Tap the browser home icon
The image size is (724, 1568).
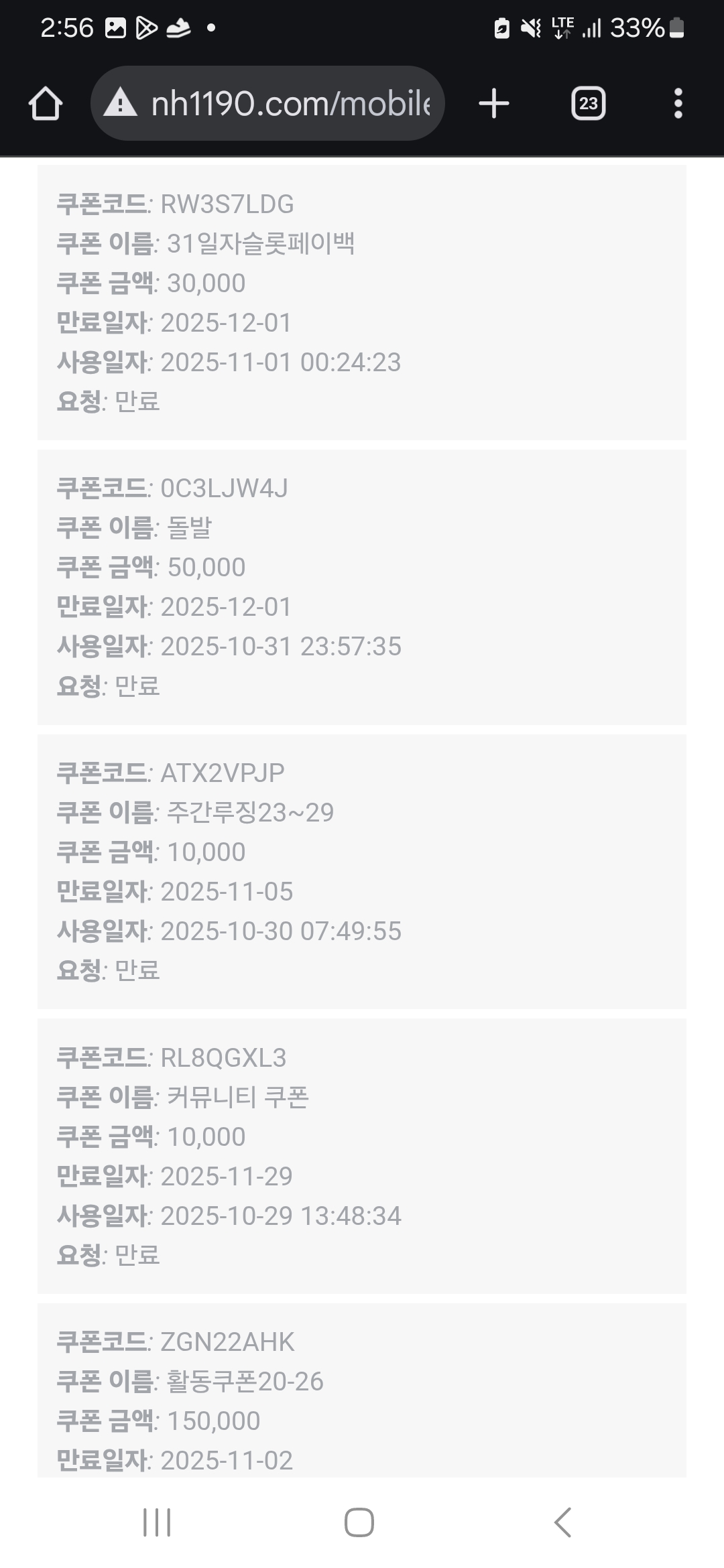tap(45, 103)
